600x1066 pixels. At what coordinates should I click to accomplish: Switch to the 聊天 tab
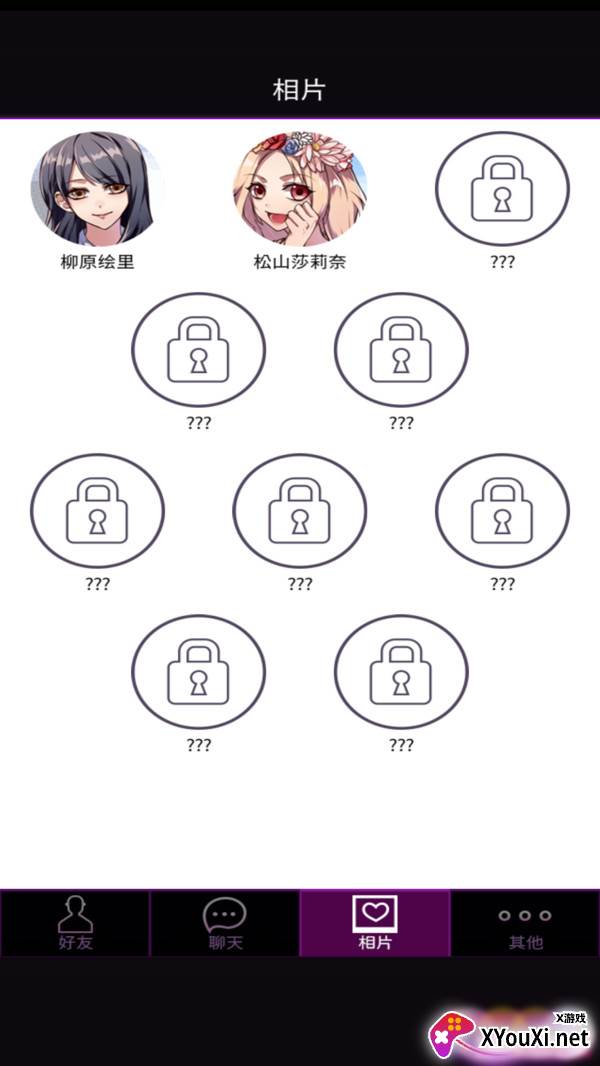tap(225, 923)
